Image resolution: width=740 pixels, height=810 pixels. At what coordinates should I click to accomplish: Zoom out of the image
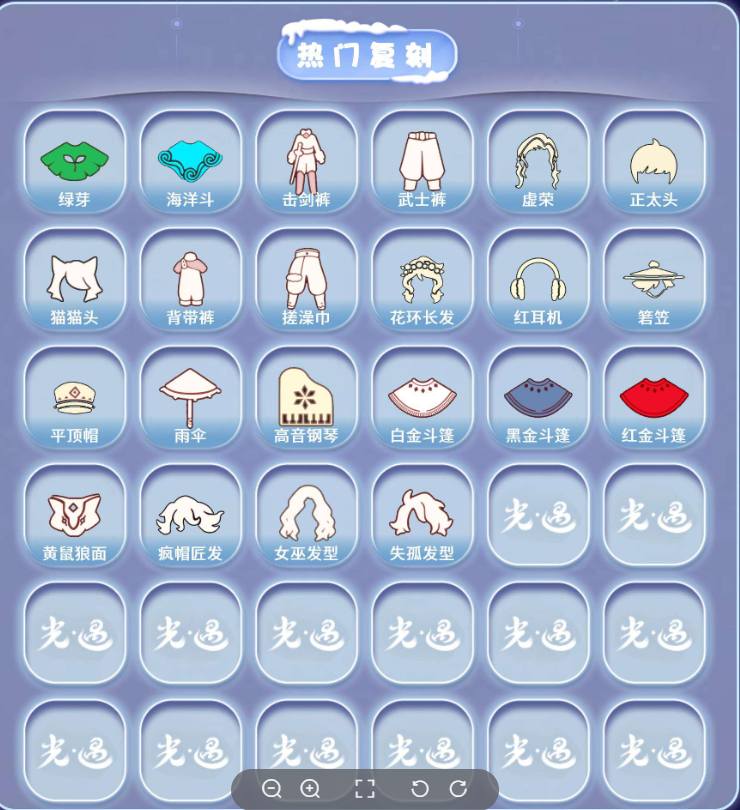point(272,789)
